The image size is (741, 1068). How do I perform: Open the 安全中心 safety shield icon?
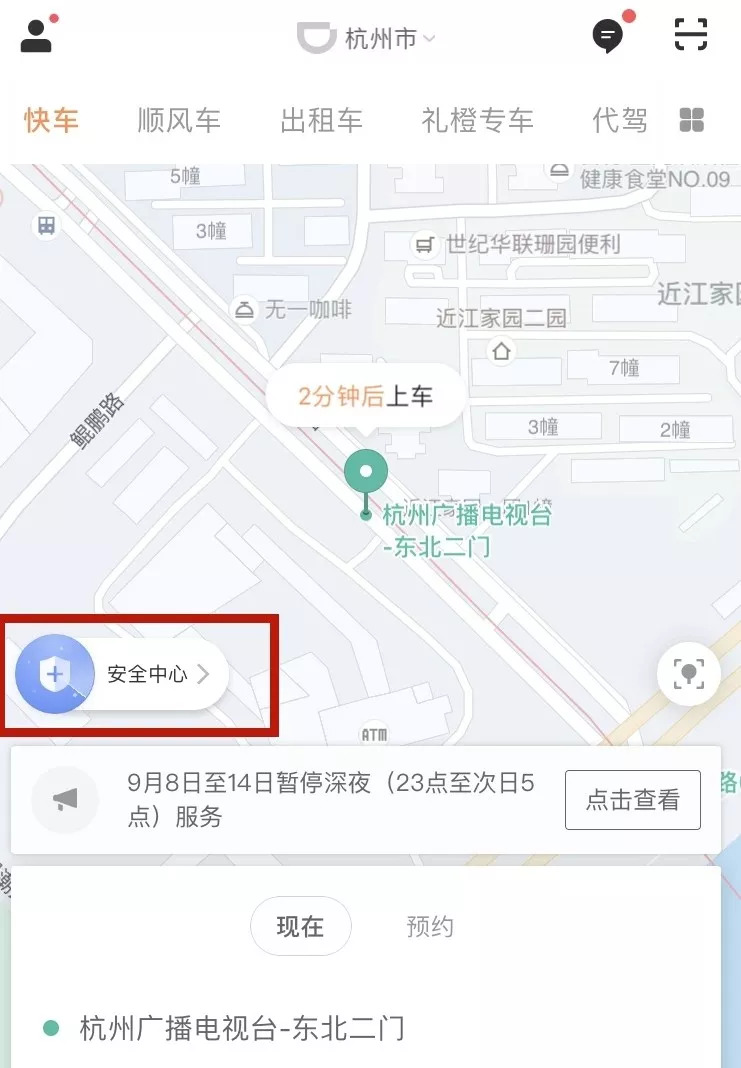pyautogui.click(x=54, y=674)
